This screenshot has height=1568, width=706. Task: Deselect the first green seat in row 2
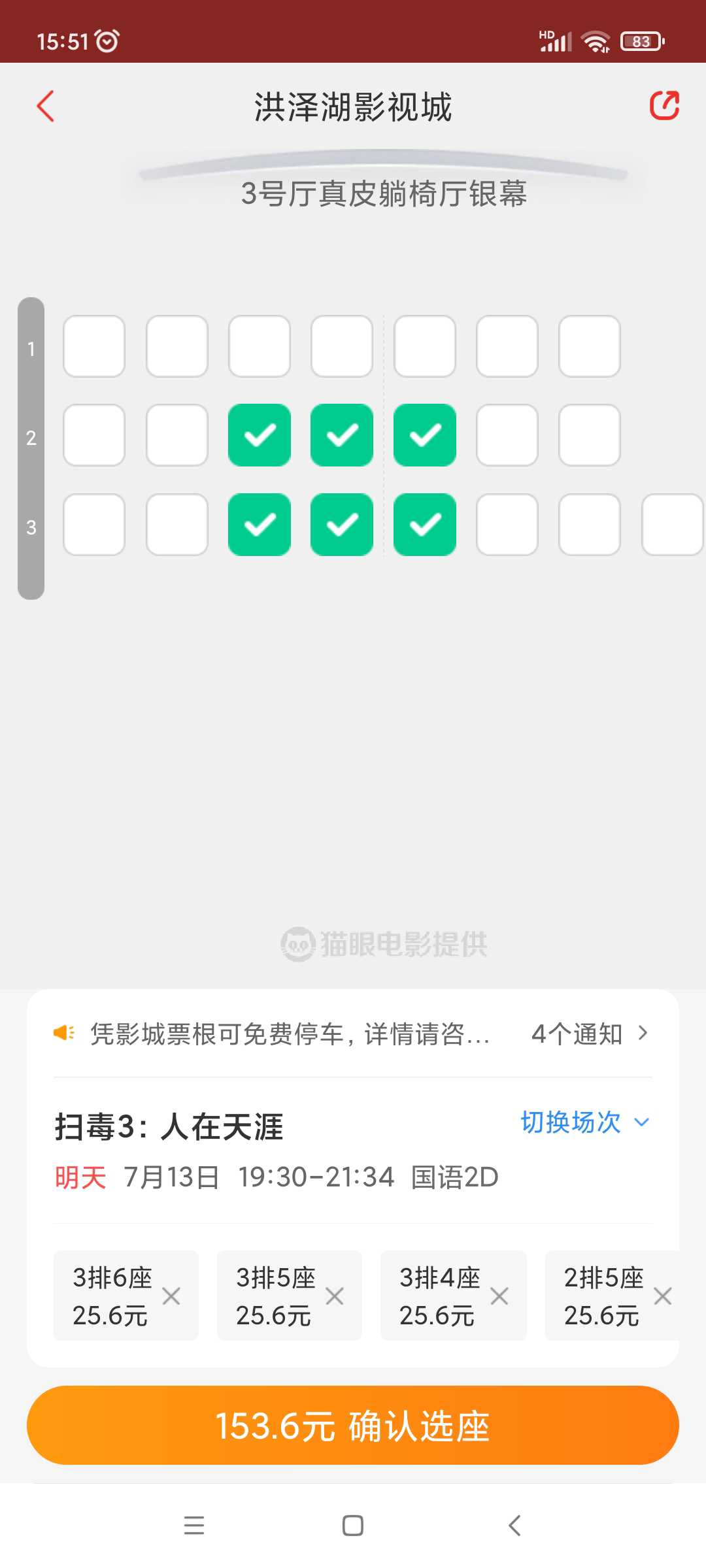pos(260,435)
